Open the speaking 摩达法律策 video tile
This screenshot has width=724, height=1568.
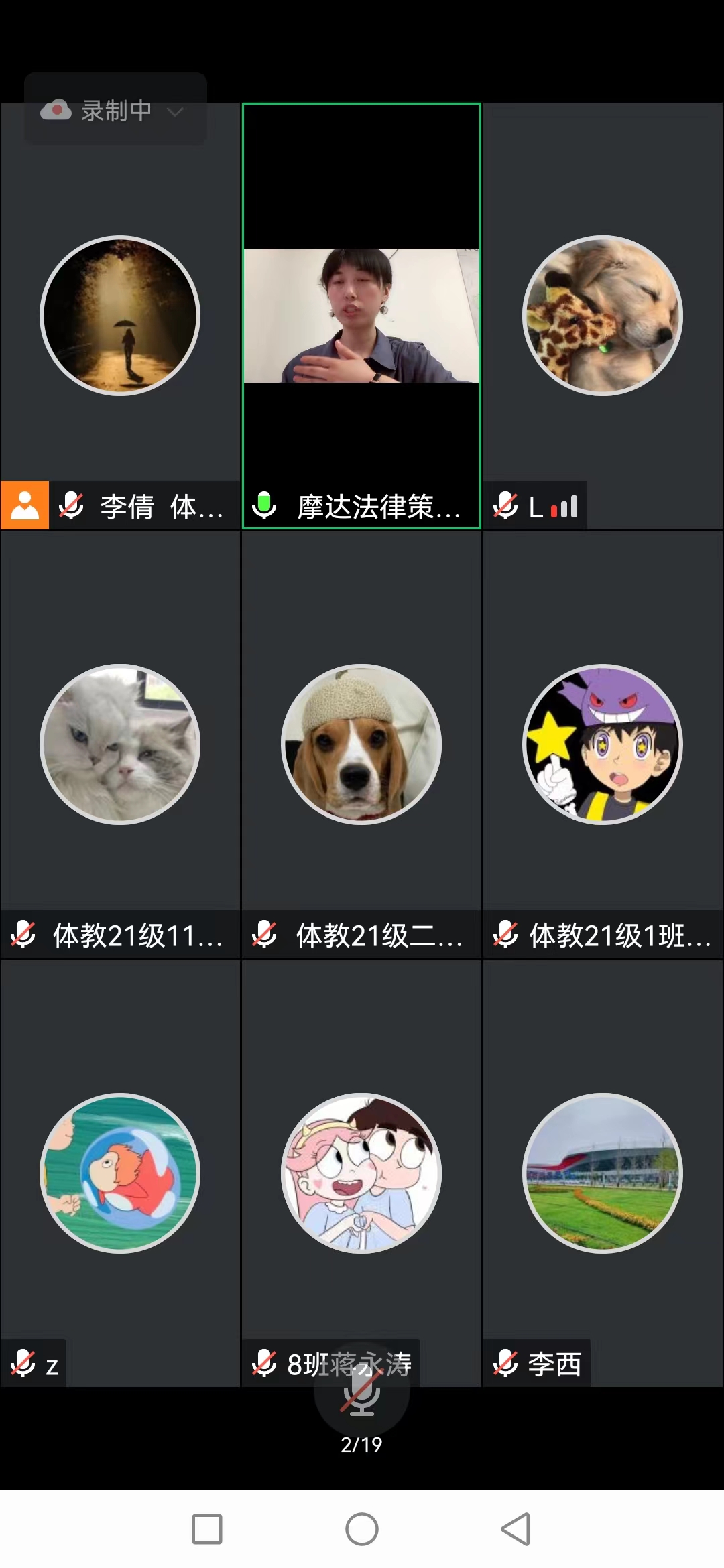(361, 316)
